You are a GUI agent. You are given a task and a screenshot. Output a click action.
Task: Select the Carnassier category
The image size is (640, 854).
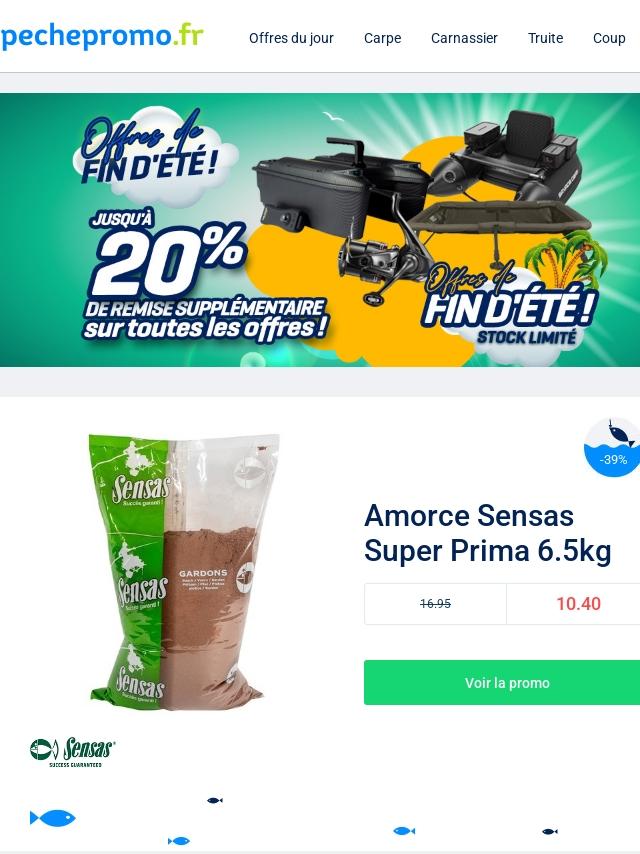464,38
